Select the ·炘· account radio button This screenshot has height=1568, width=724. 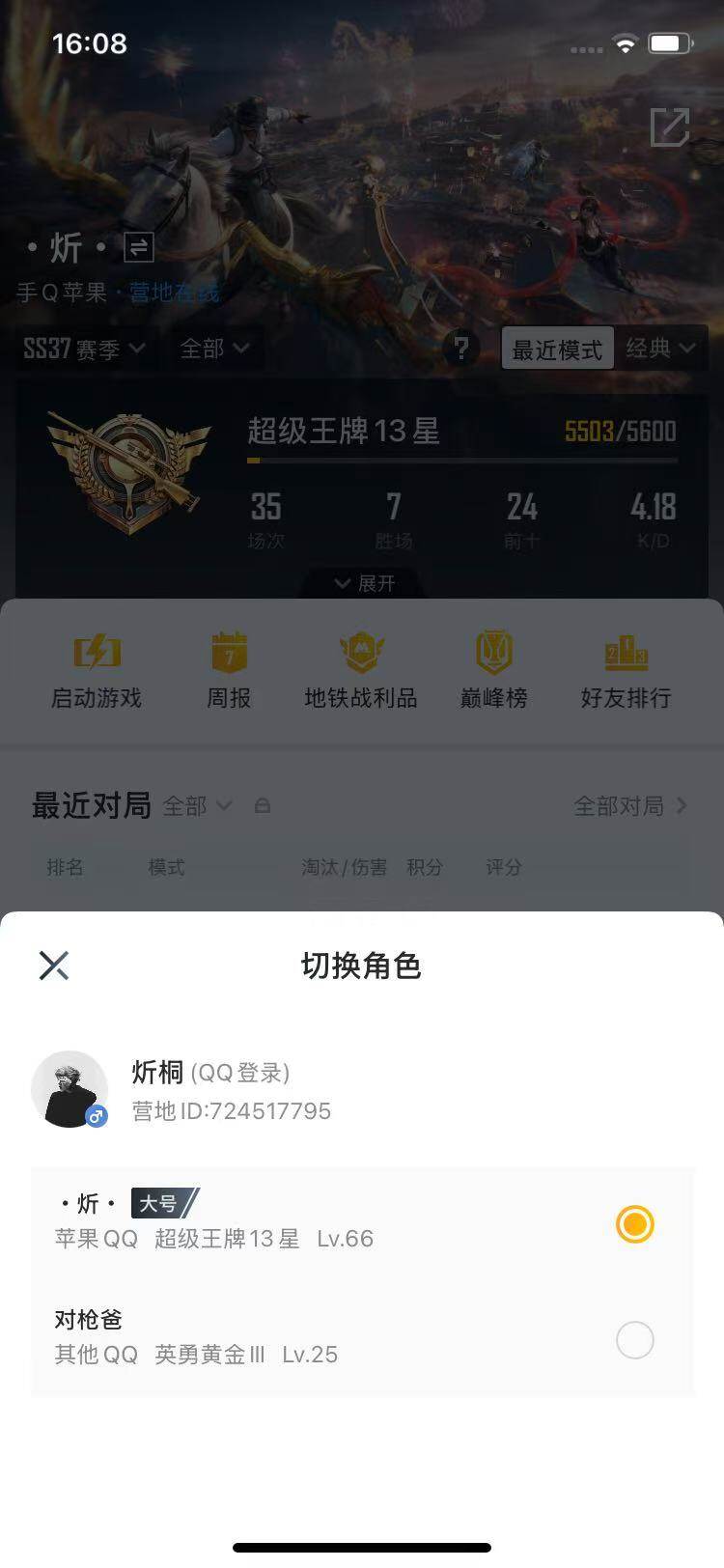[x=634, y=1224]
